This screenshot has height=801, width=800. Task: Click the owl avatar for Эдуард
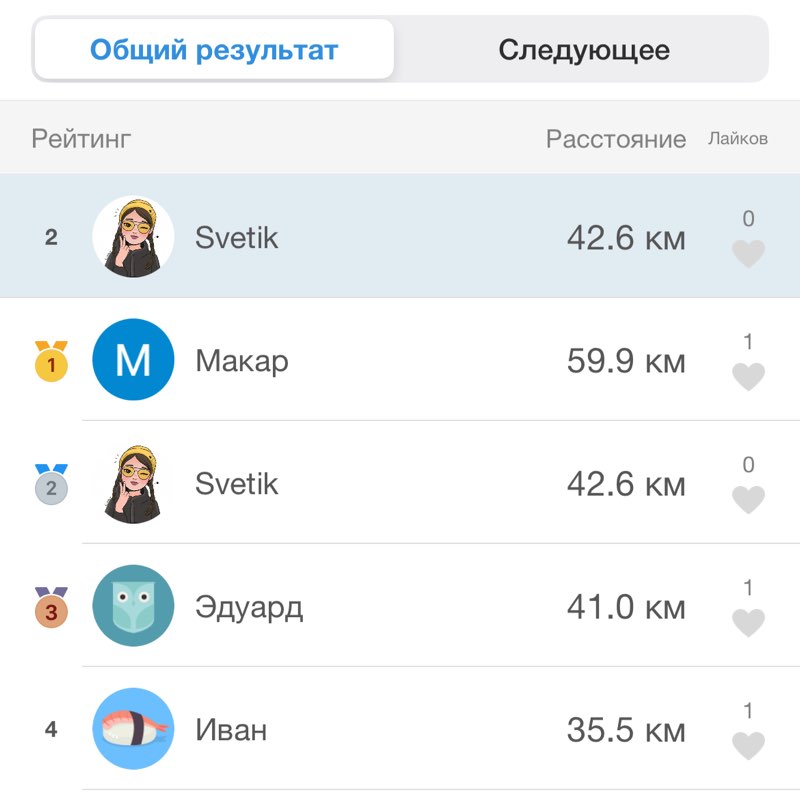[133, 606]
